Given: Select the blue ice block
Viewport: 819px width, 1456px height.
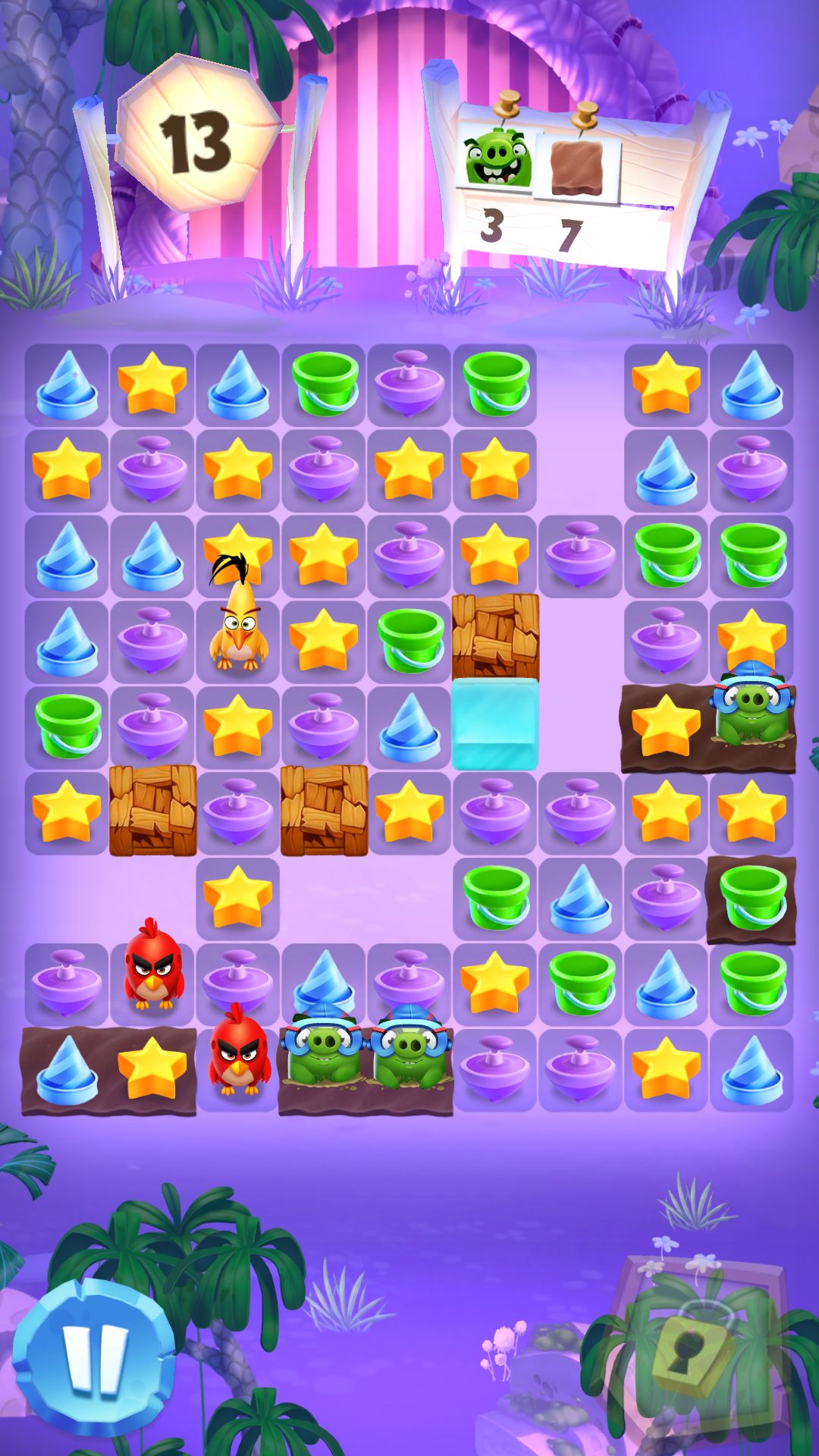Looking at the screenshot, I should [x=495, y=723].
